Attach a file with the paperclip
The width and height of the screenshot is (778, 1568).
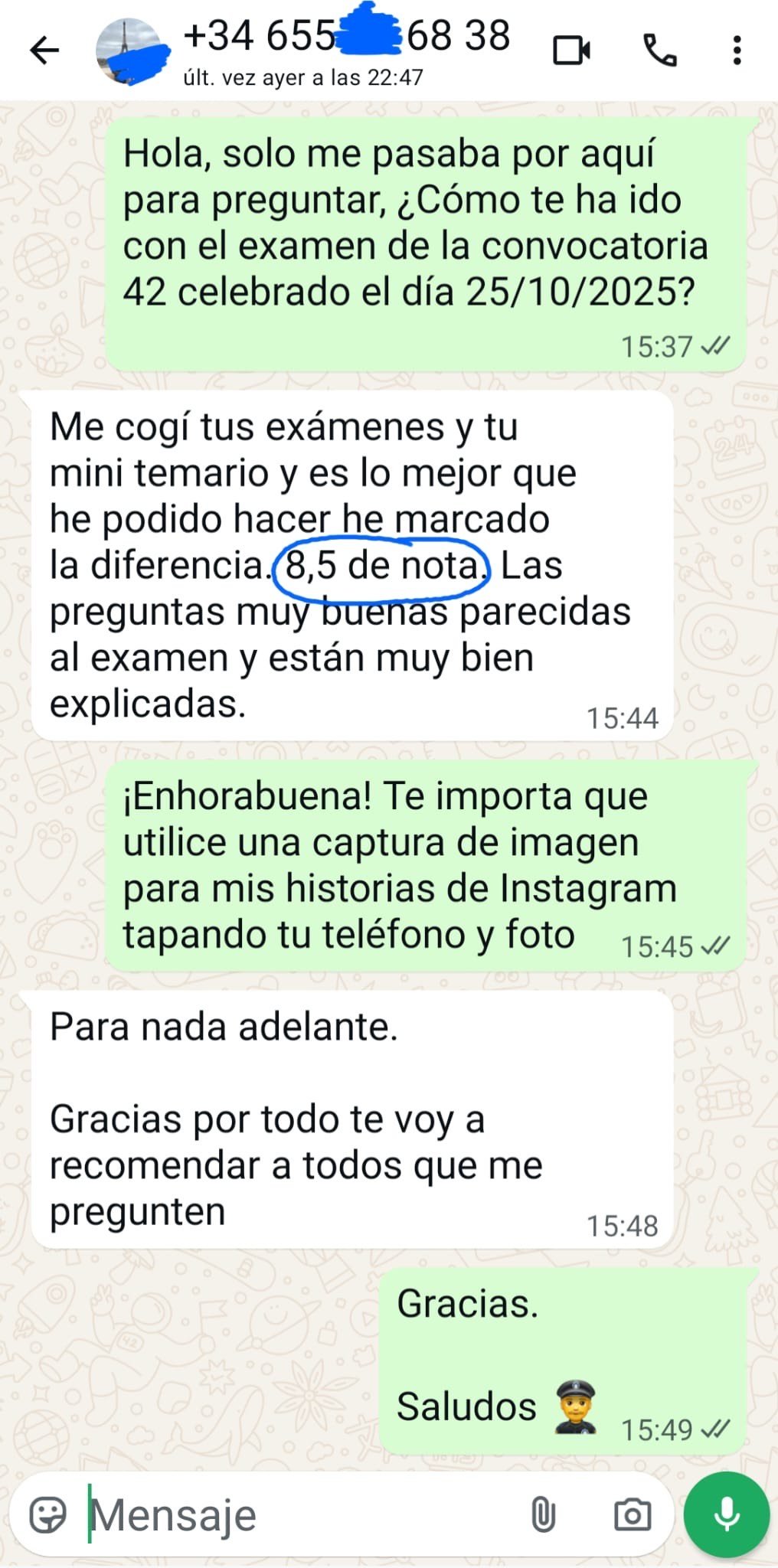pyautogui.click(x=543, y=1514)
